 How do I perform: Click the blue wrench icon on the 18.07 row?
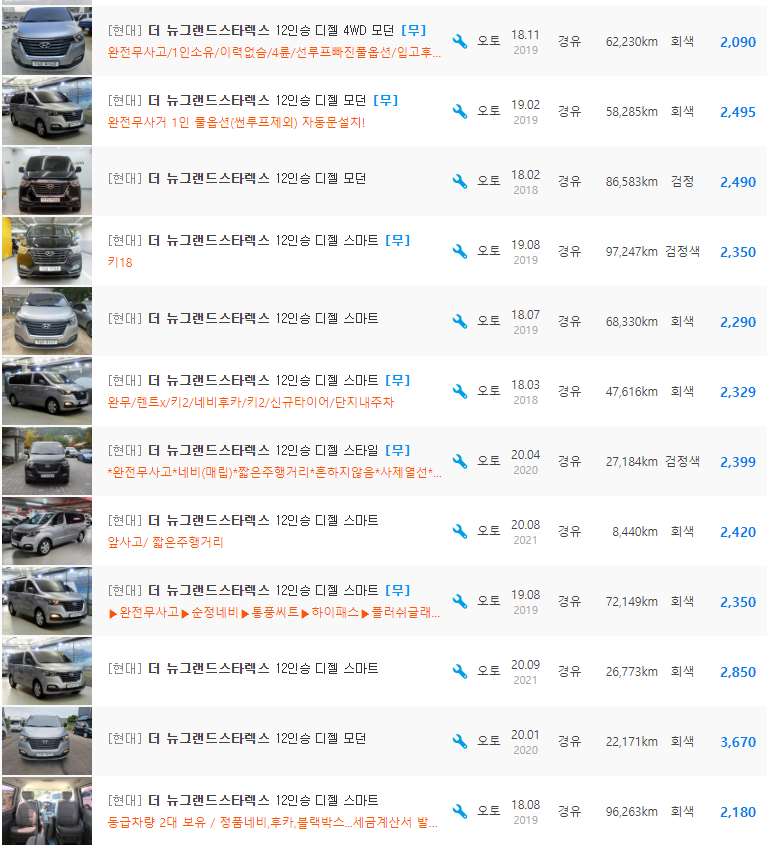pyautogui.click(x=461, y=320)
